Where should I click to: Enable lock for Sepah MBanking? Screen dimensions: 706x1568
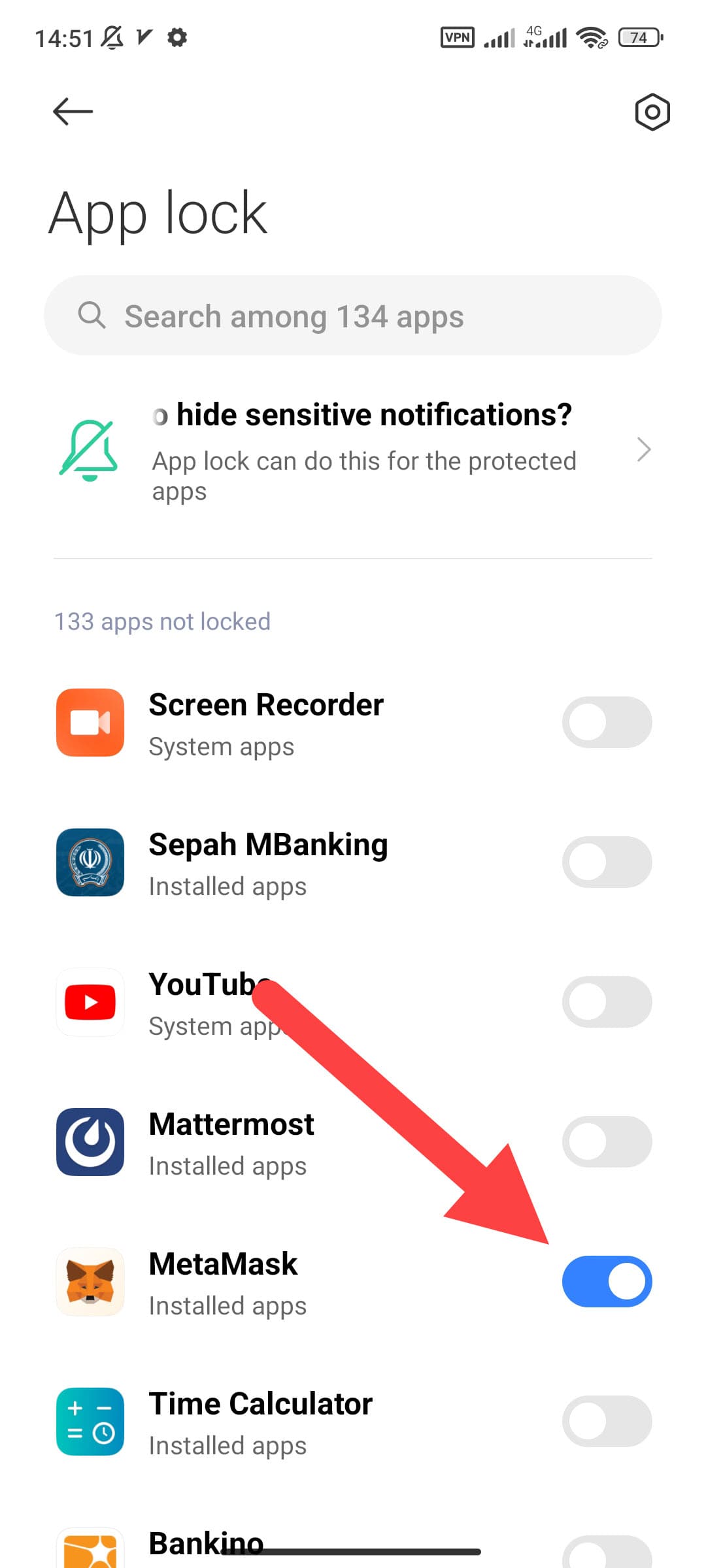[606, 862]
